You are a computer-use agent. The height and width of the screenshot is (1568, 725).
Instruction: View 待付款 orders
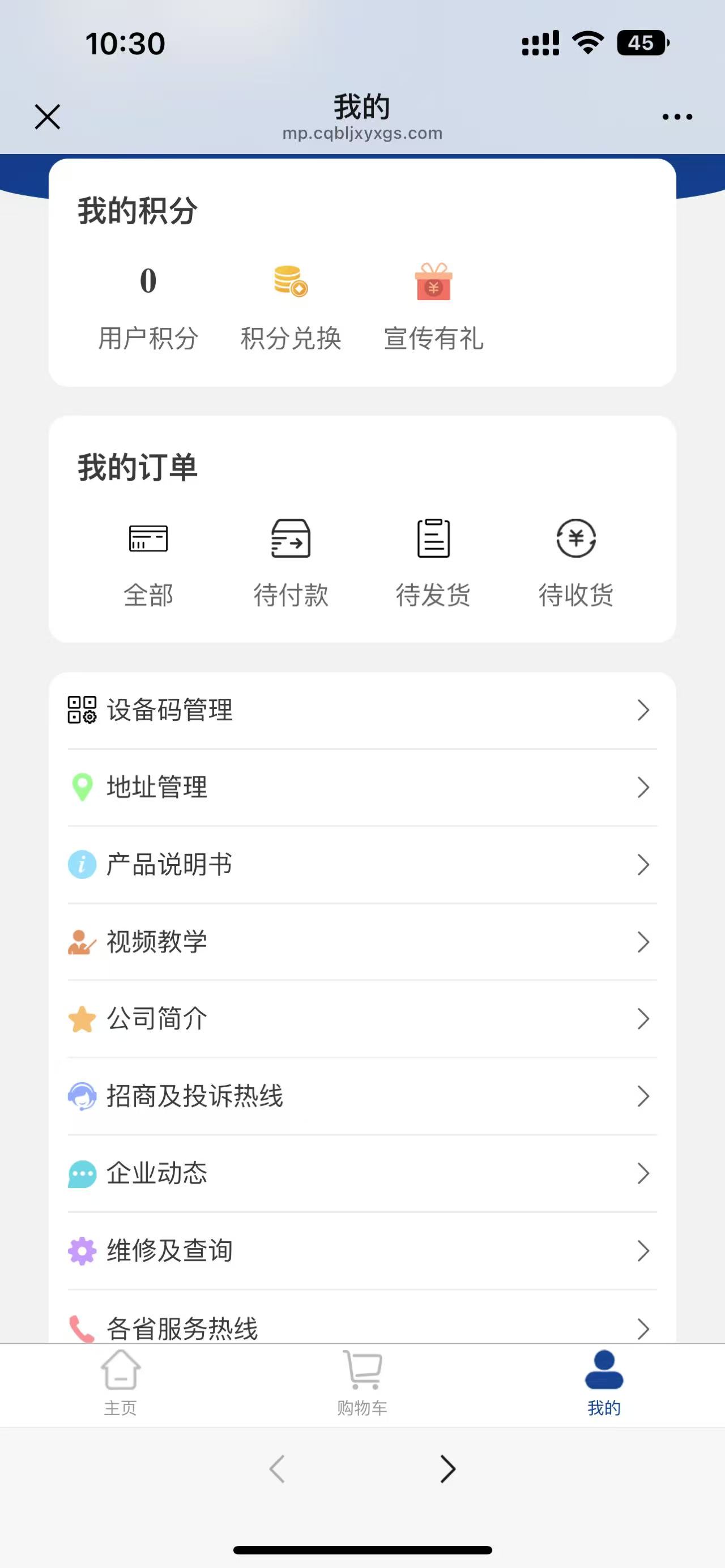pos(291,563)
